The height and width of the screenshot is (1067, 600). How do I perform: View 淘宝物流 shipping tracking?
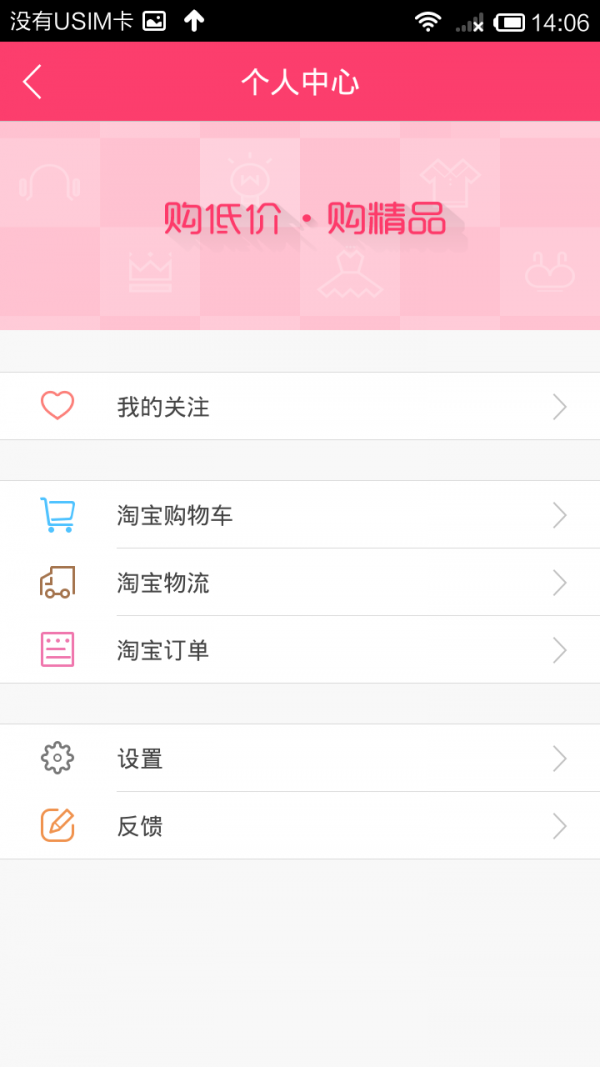[x=300, y=582]
